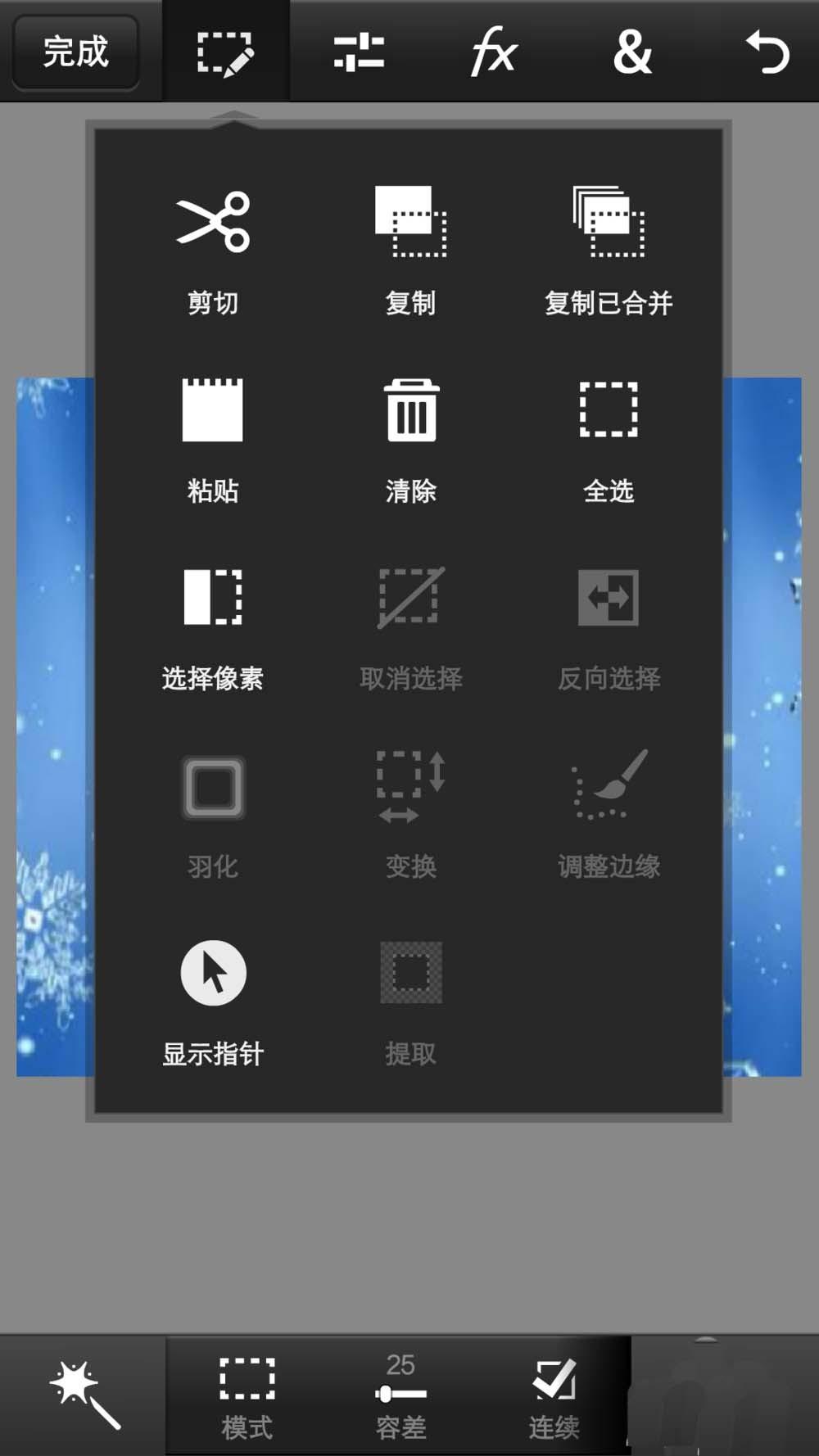Tap the 调整 adjustments sliders icon
This screenshot has width=819, height=1456.
[358, 52]
